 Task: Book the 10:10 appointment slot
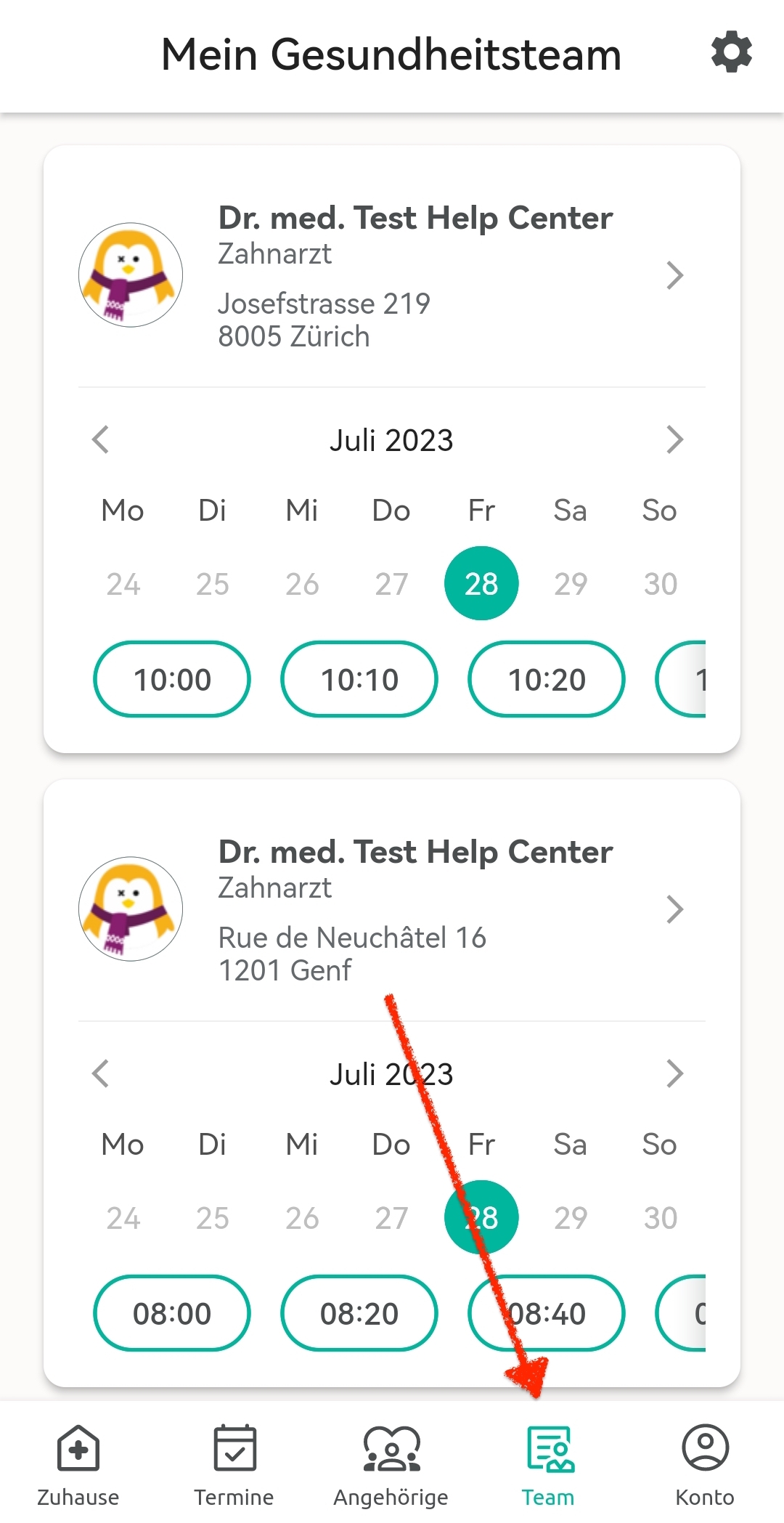359,679
